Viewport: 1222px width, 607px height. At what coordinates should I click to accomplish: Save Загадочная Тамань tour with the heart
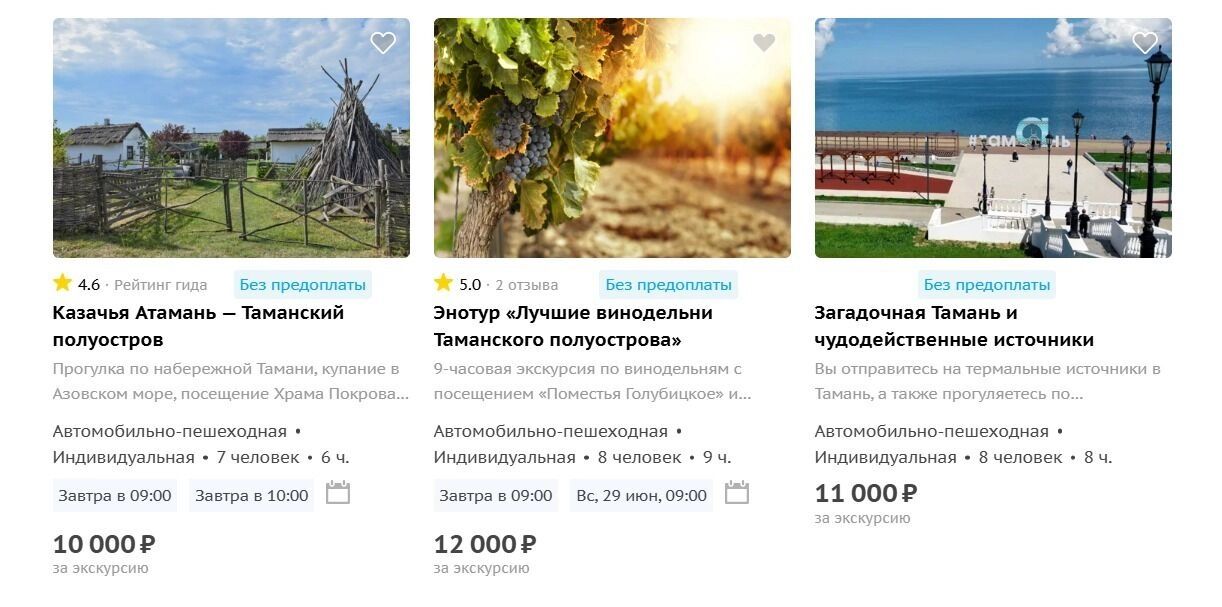tap(1144, 43)
